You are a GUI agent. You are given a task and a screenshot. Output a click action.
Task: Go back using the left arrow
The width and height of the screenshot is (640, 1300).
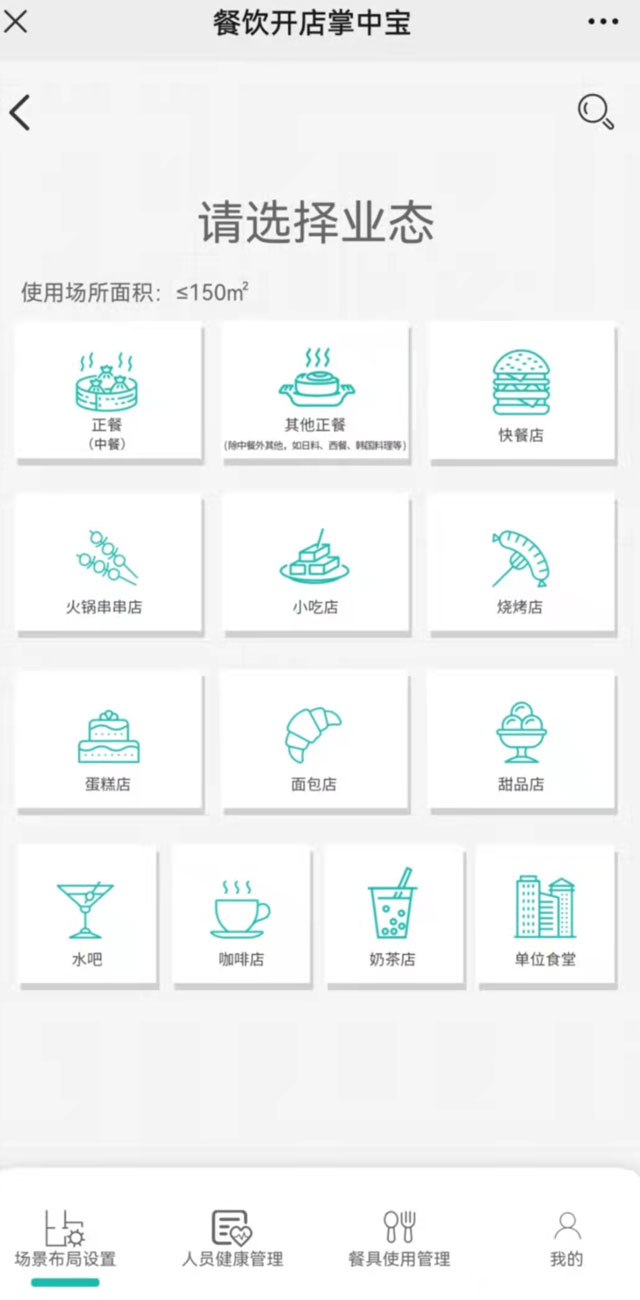20,112
